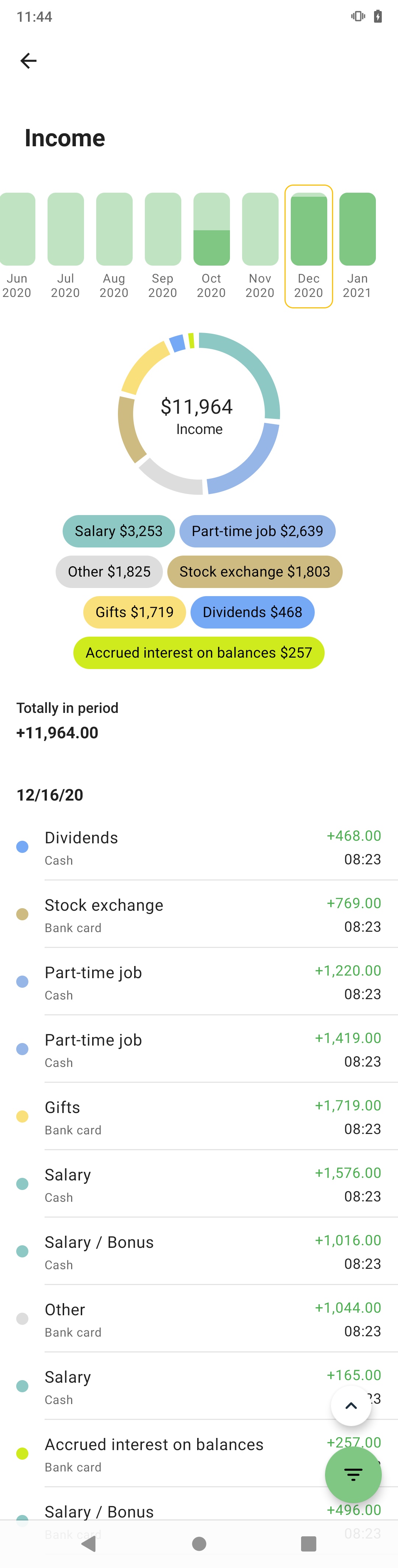Viewport: 398px width, 1568px height.
Task: Filter by Part-time job $2,639 chip
Action: [x=257, y=531]
